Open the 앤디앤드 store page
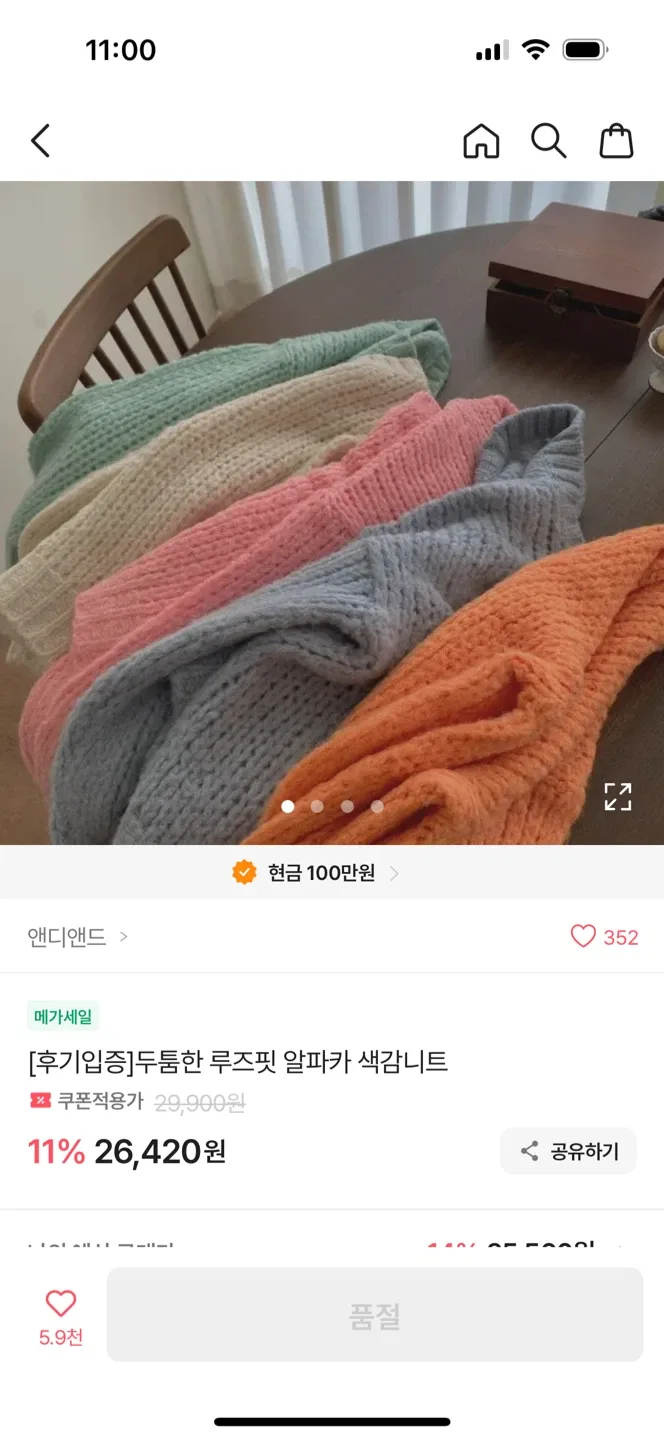Screen dimensions: 664x1440 coord(78,937)
